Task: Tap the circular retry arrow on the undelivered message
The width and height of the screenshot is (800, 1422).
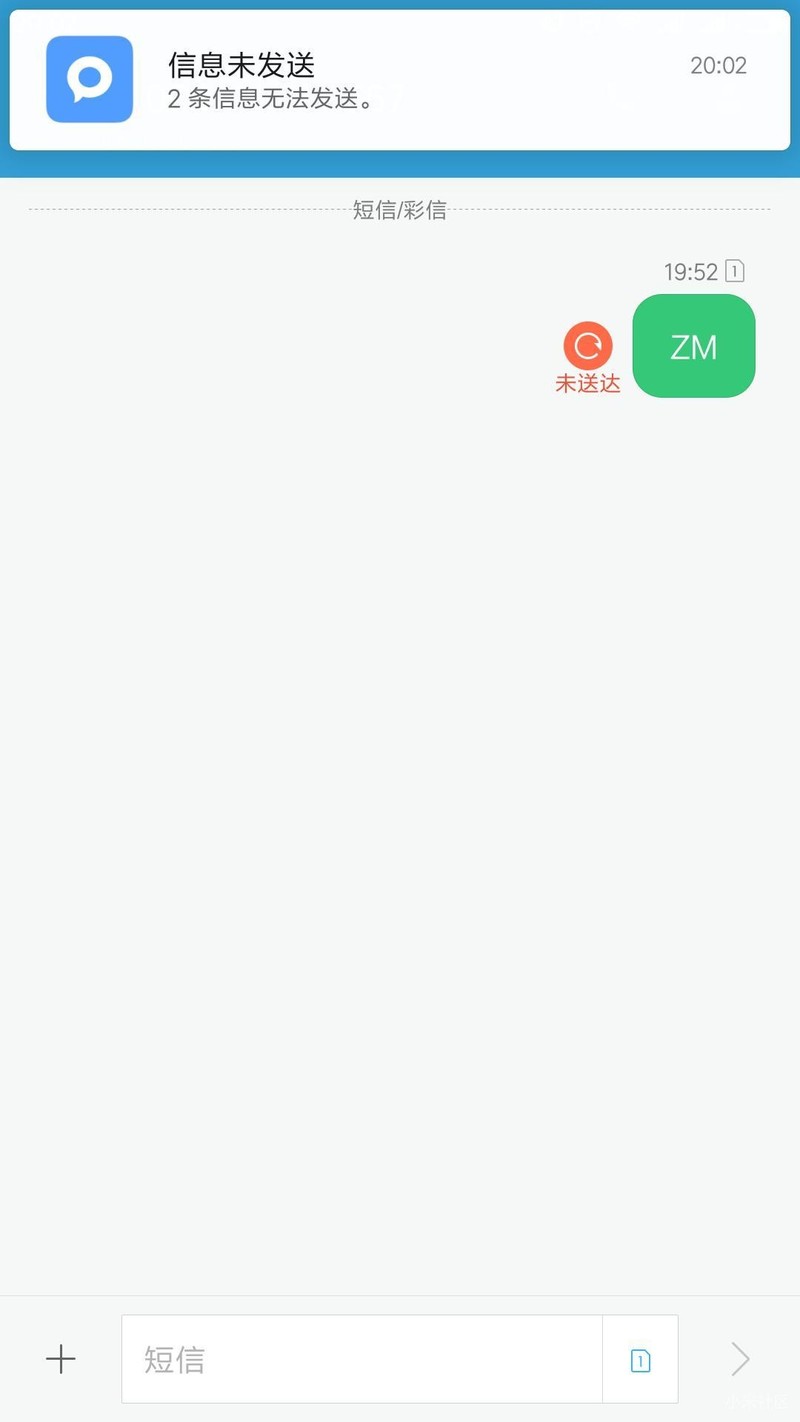Action: coord(587,347)
